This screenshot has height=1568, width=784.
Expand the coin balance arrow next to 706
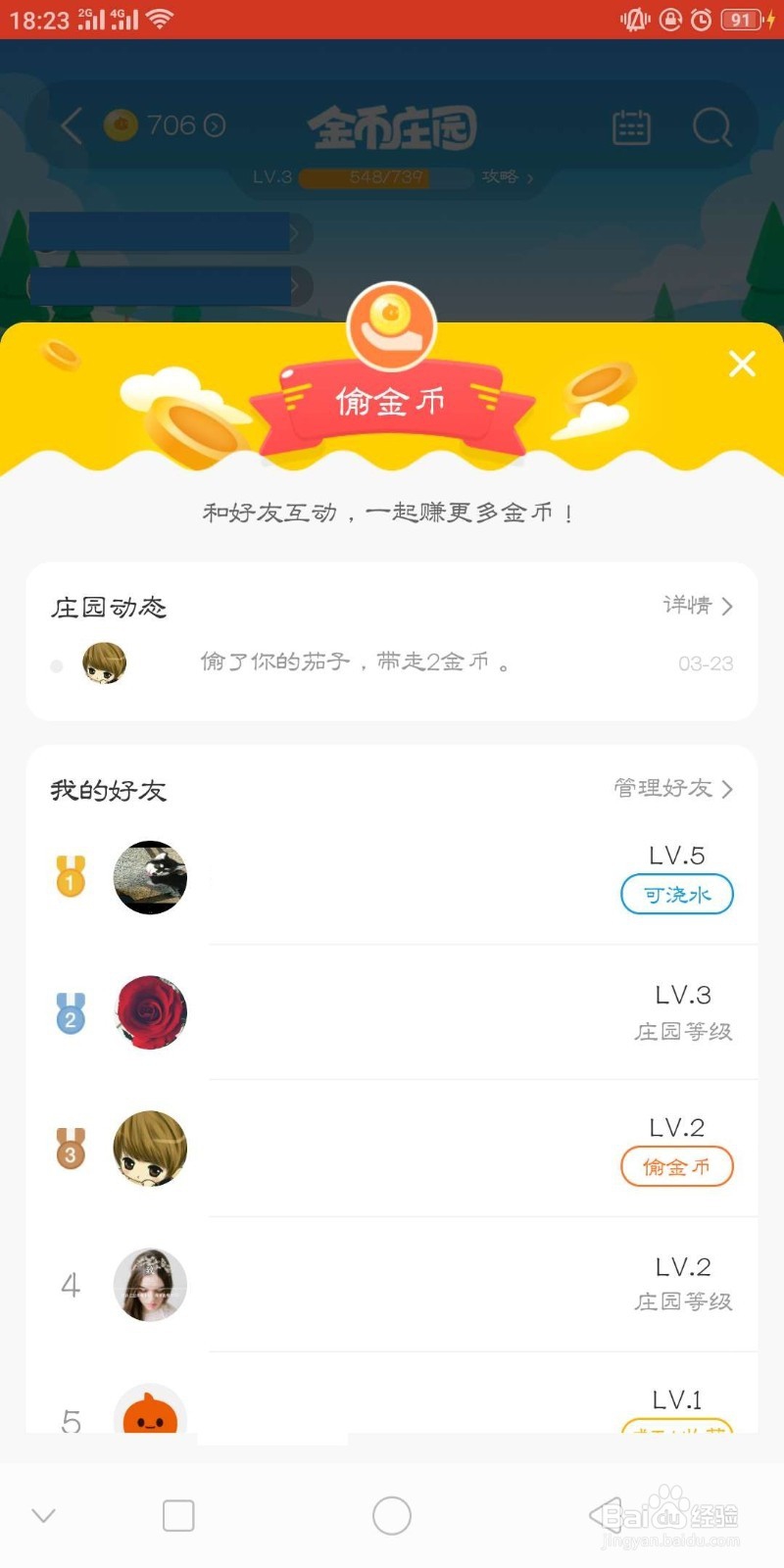point(214,125)
